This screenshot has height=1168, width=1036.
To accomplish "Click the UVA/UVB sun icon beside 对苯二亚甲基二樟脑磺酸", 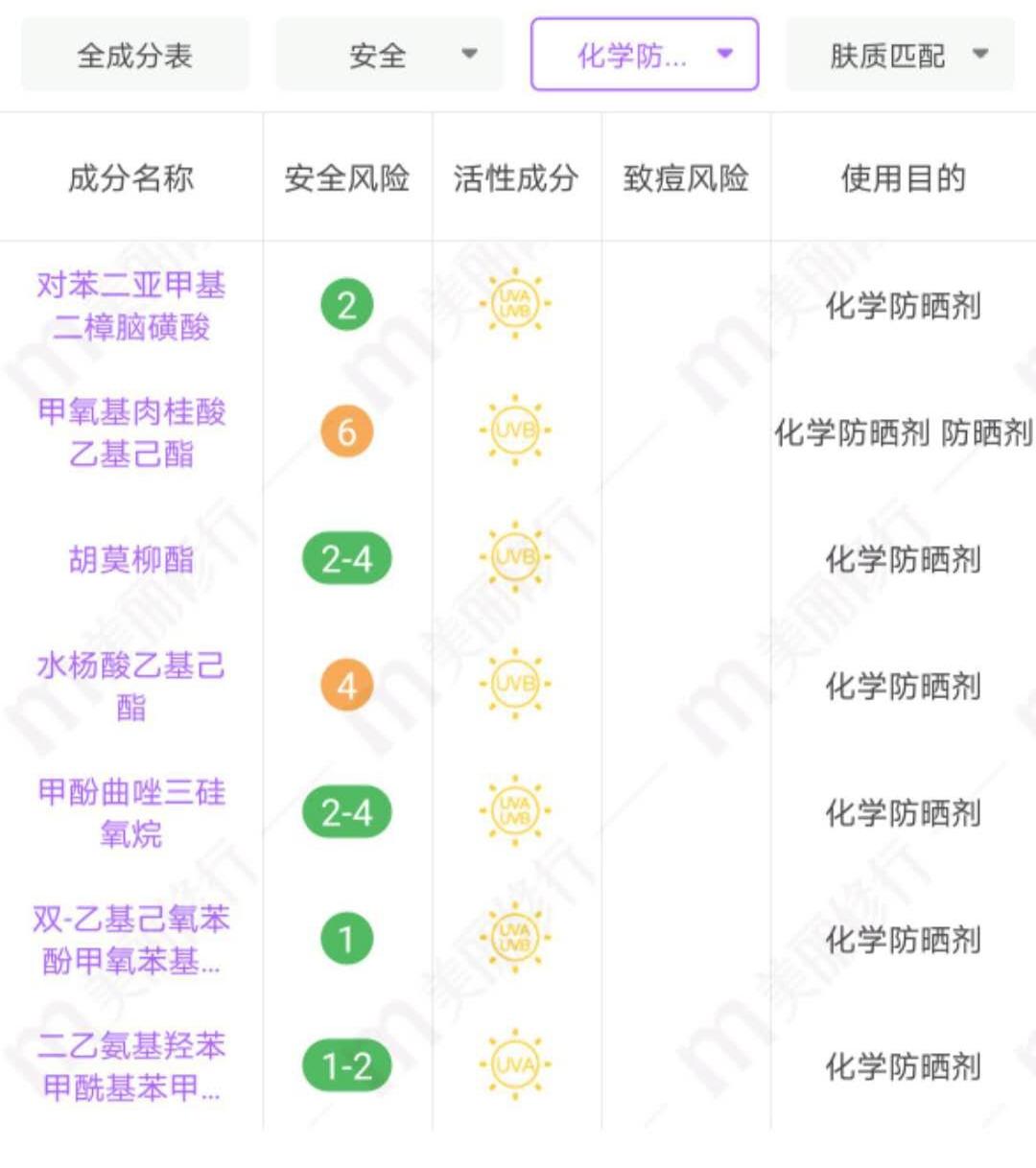I will click(x=515, y=305).
